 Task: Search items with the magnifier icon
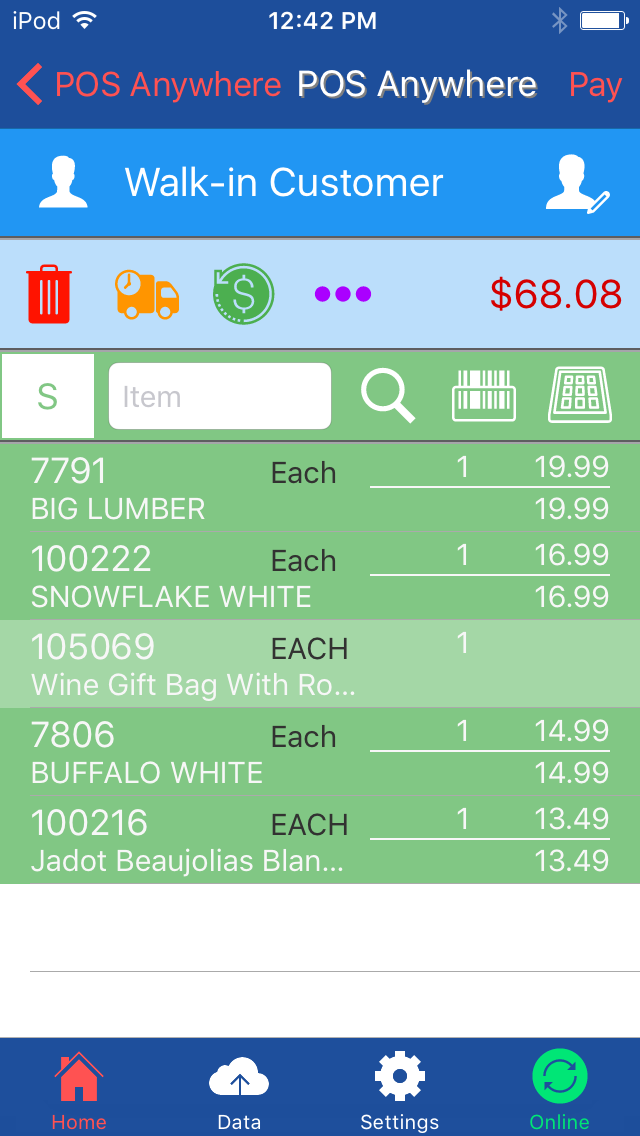pyautogui.click(x=387, y=396)
